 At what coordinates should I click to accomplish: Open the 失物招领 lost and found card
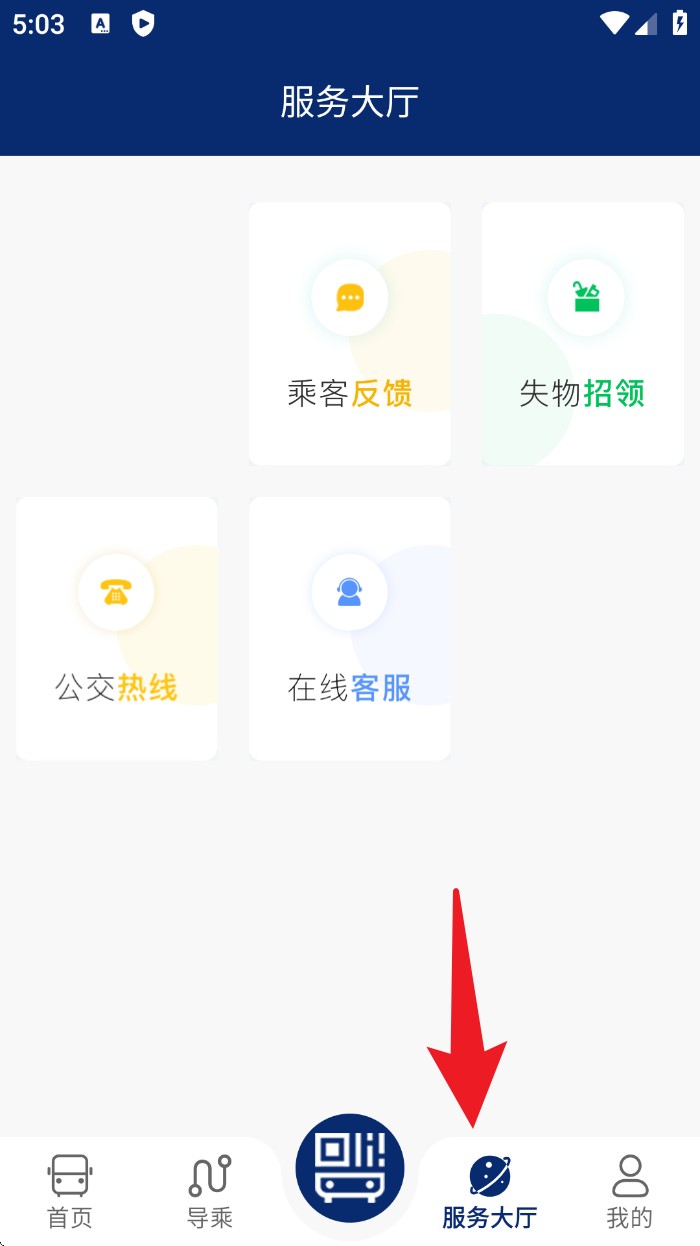click(583, 334)
